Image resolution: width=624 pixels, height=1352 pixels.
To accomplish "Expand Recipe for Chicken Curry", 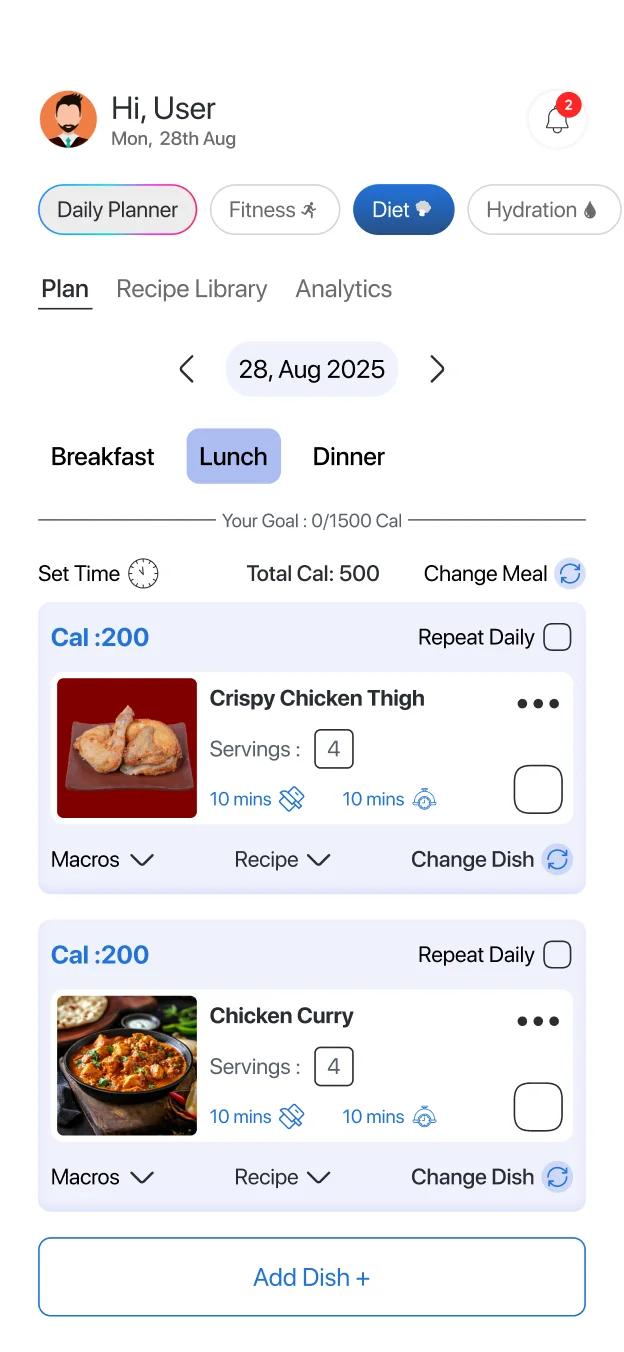I will [x=282, y=1177].
